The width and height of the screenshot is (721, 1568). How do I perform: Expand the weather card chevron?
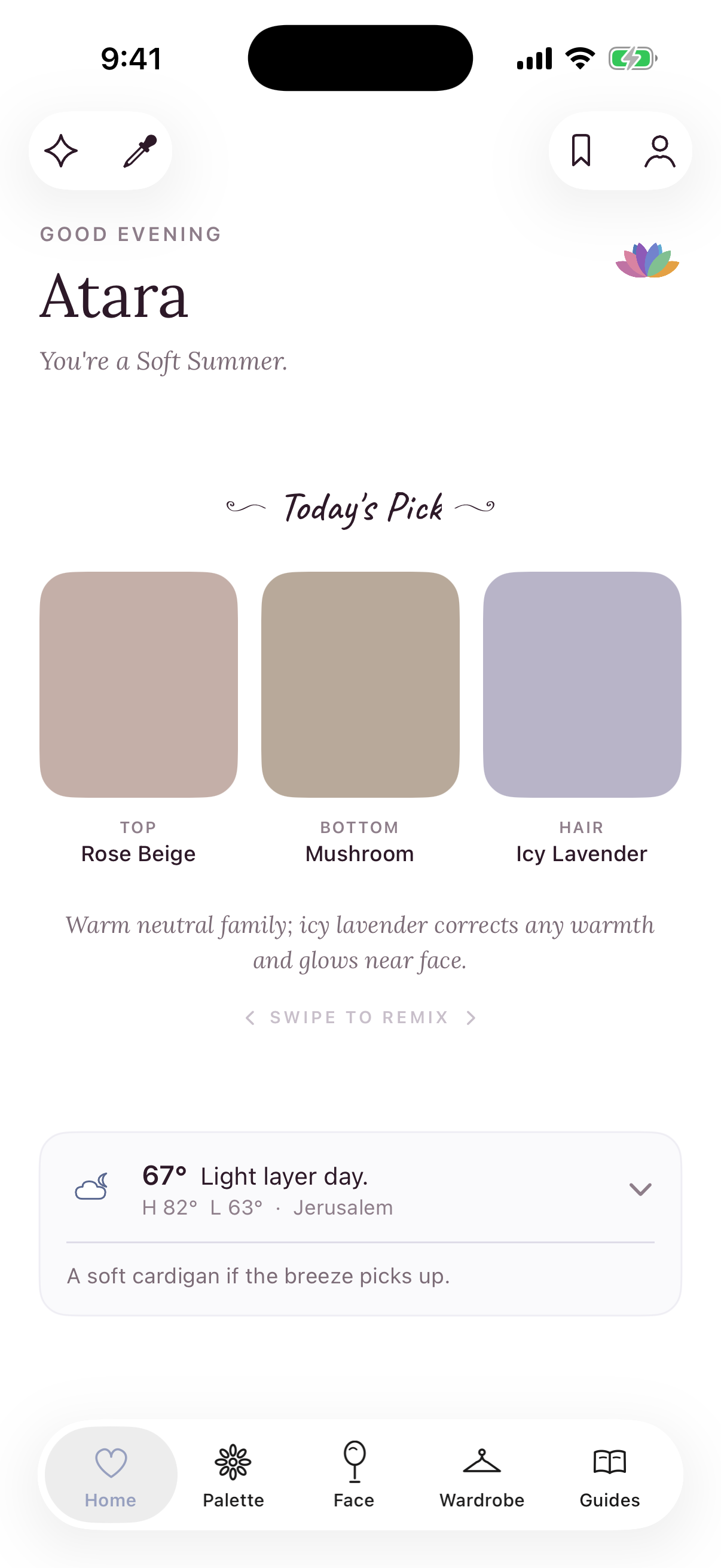(x=640, y=1189)
